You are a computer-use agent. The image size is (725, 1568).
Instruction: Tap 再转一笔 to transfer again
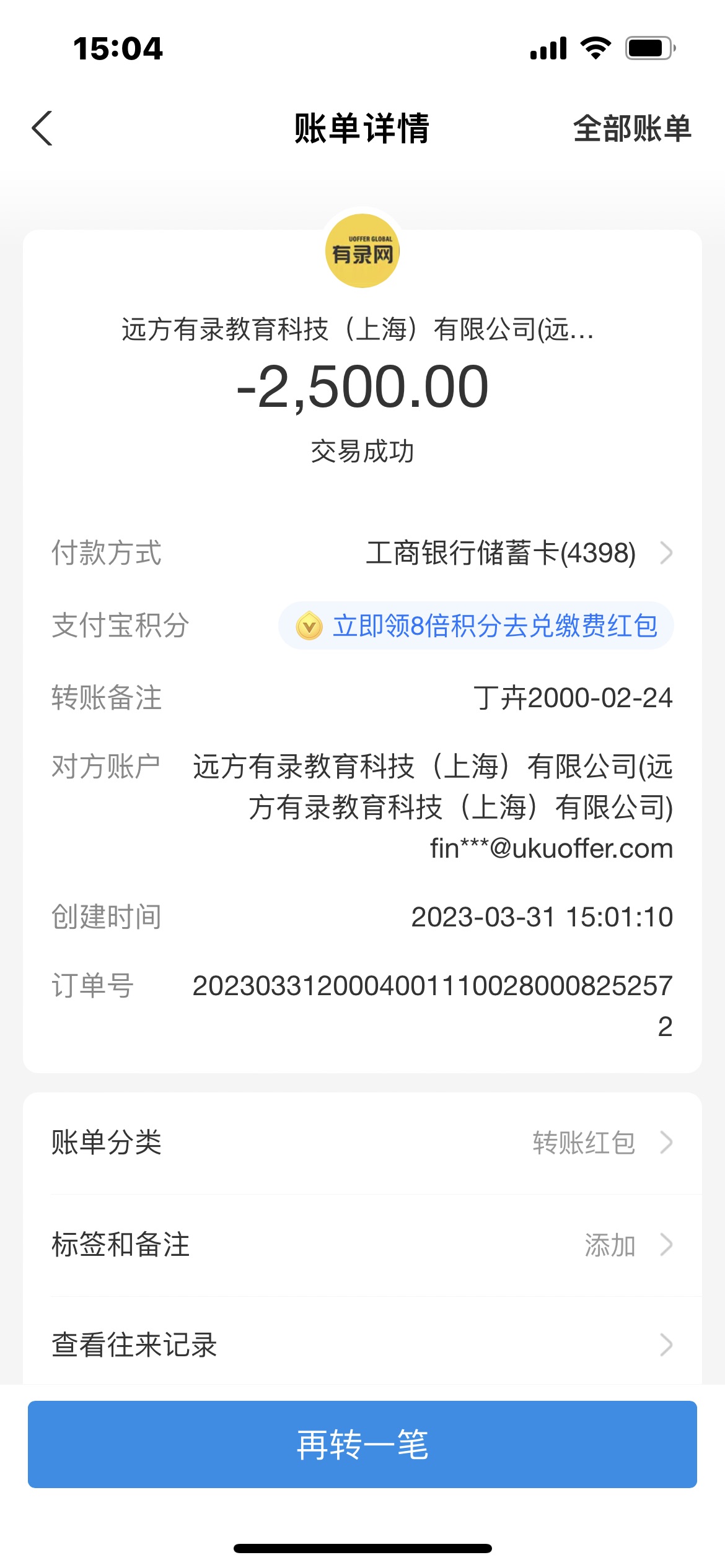362,1444
